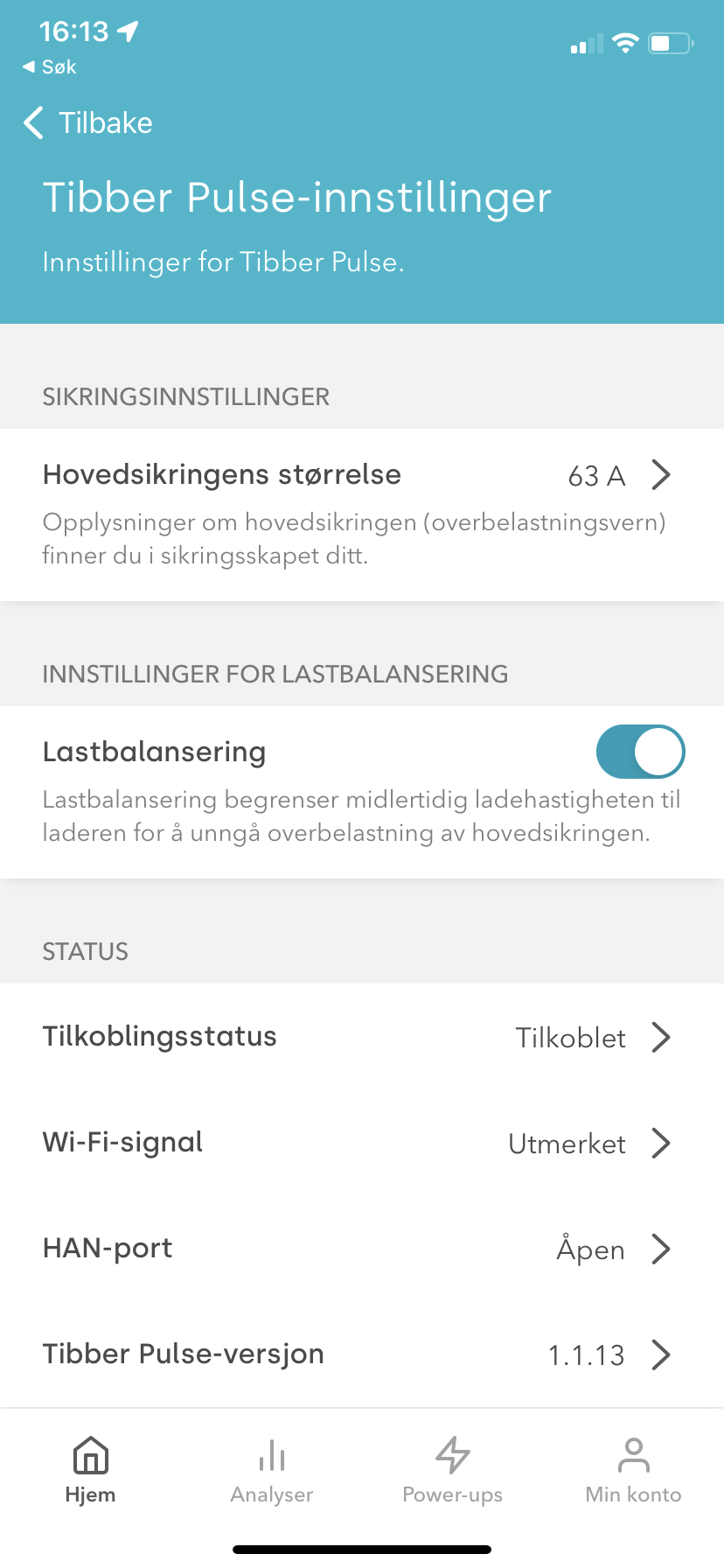Open the HAN-port status row
The width and height of the screenshot is (724, 1568).
pos(362,1249)
